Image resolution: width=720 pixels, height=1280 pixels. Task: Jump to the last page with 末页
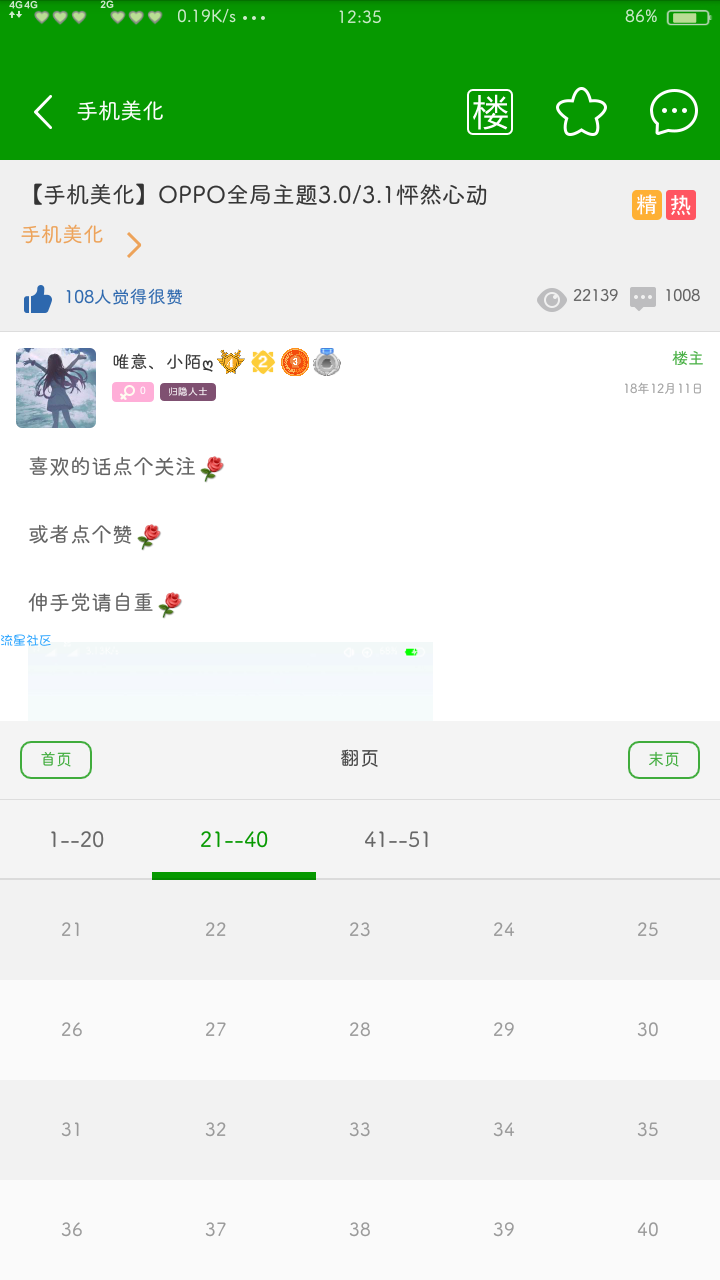(x=663, y=760)
